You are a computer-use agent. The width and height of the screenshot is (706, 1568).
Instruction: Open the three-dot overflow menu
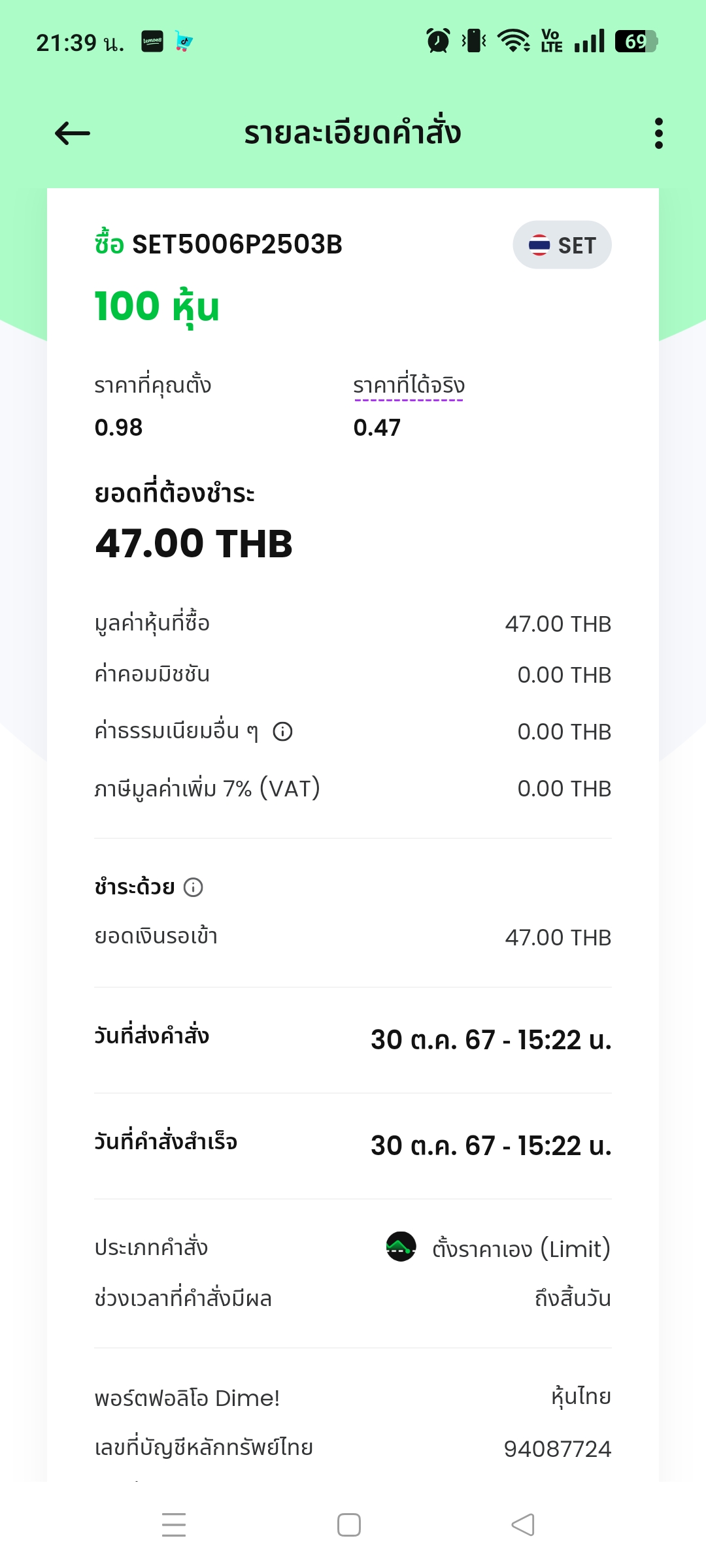click(x=658, y=133)
